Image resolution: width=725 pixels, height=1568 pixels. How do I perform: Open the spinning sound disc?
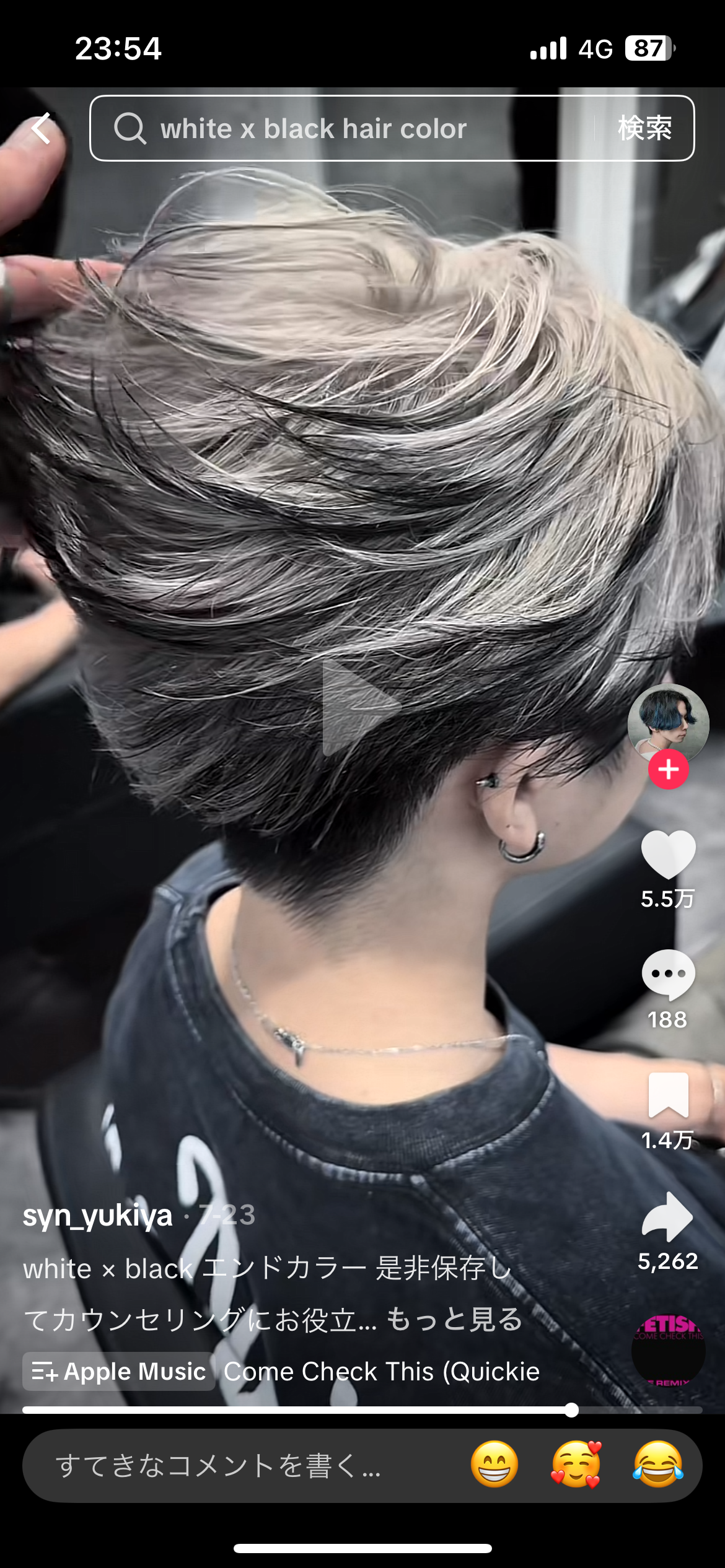tap(668, 1351)
